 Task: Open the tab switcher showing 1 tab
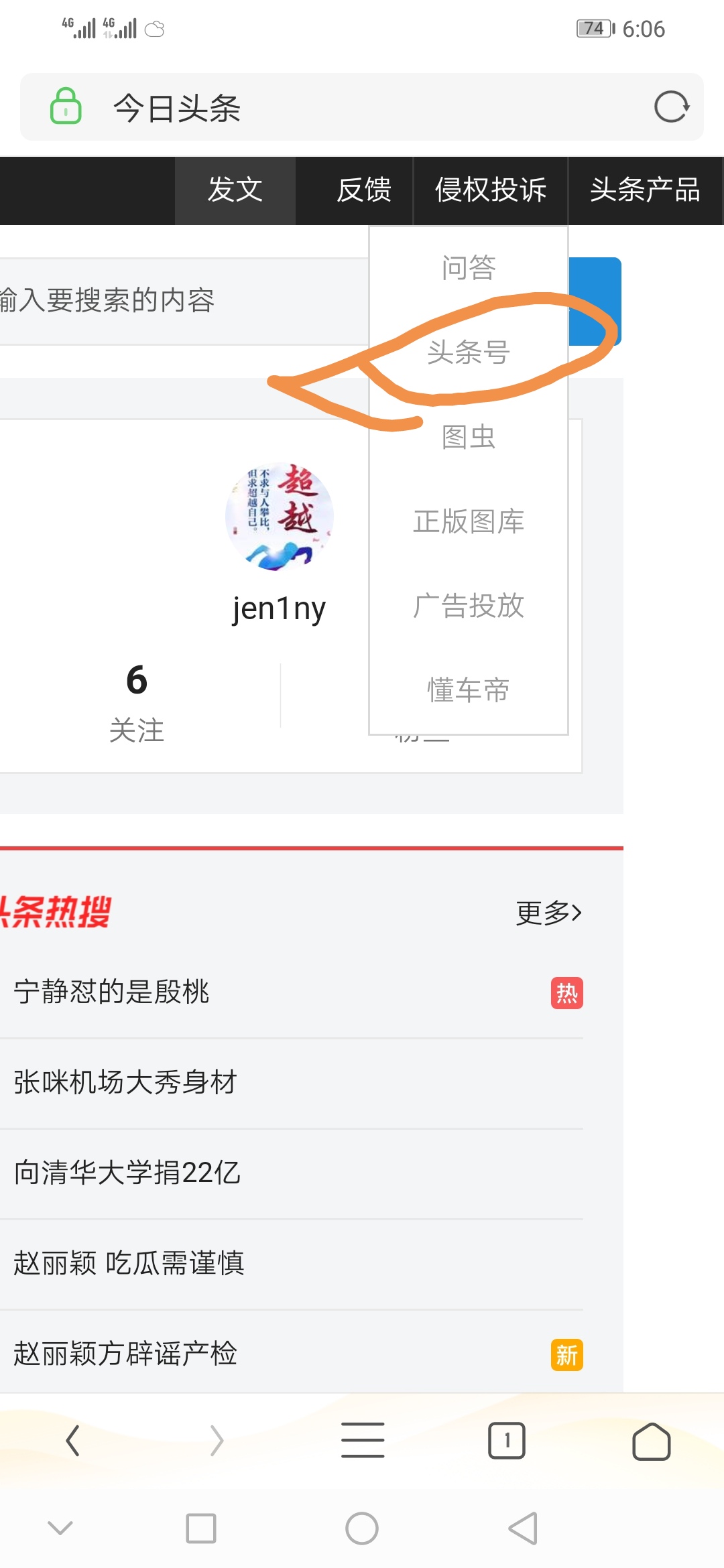click(507, 1439)
